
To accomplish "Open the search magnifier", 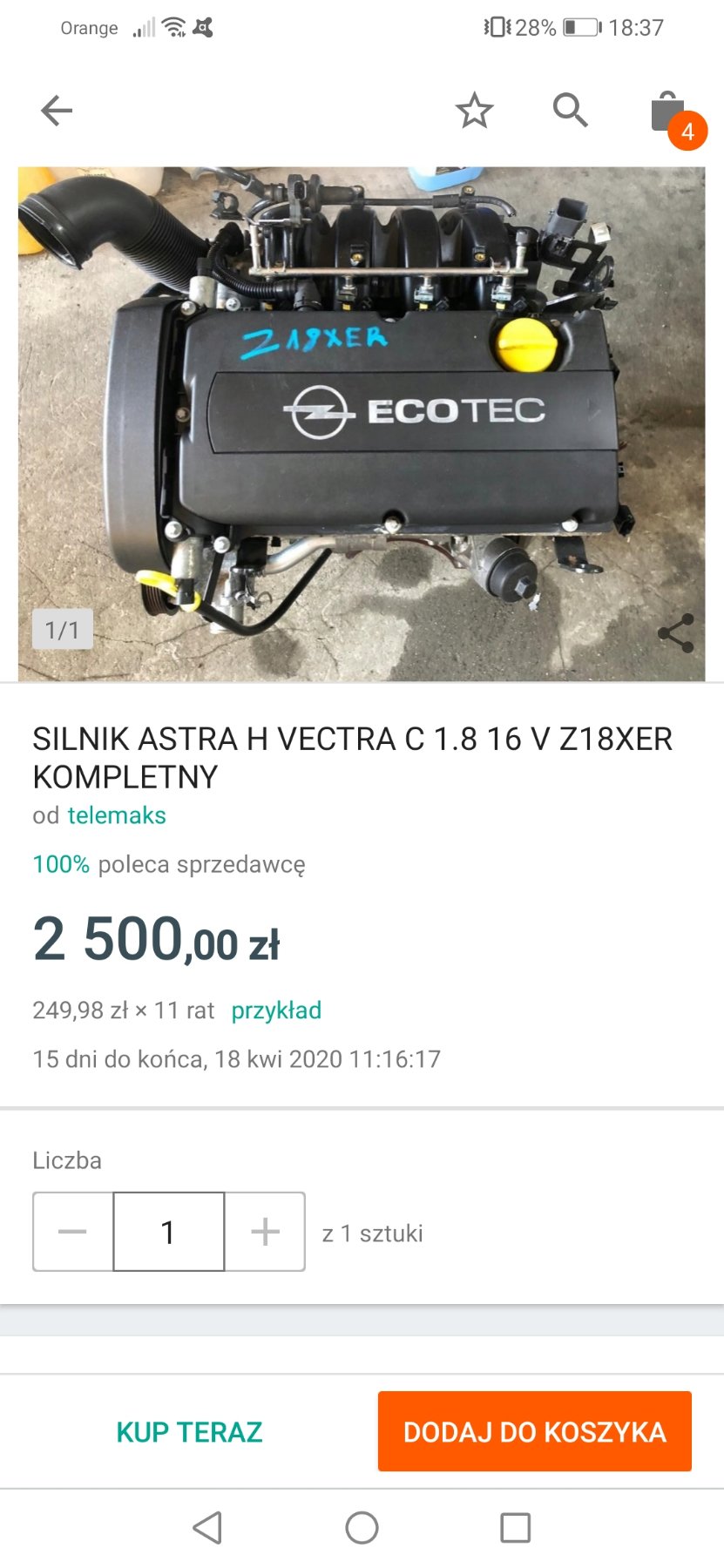I will [571, 111].
